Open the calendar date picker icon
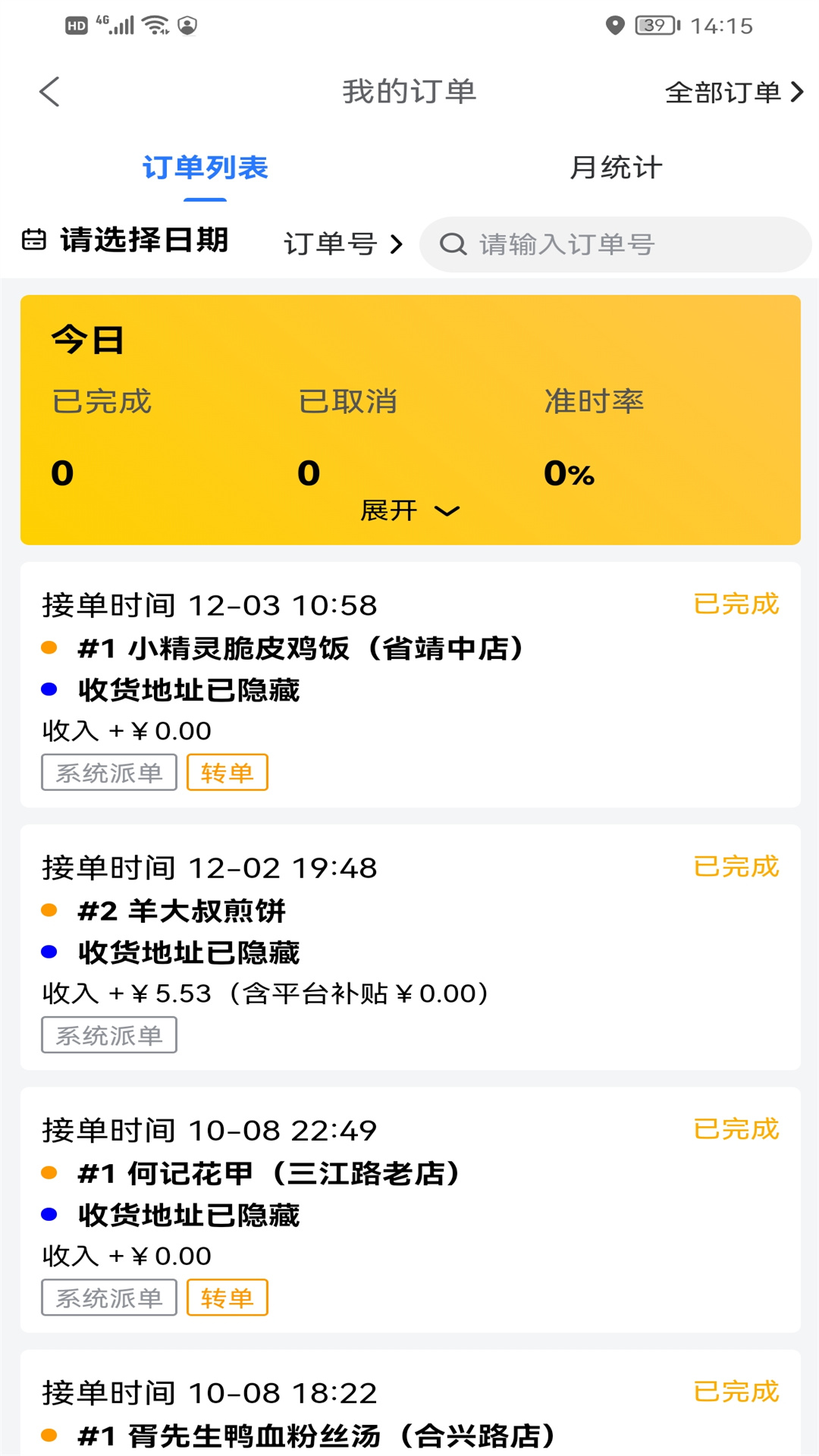819x1456 pixels. coord(33,240)
